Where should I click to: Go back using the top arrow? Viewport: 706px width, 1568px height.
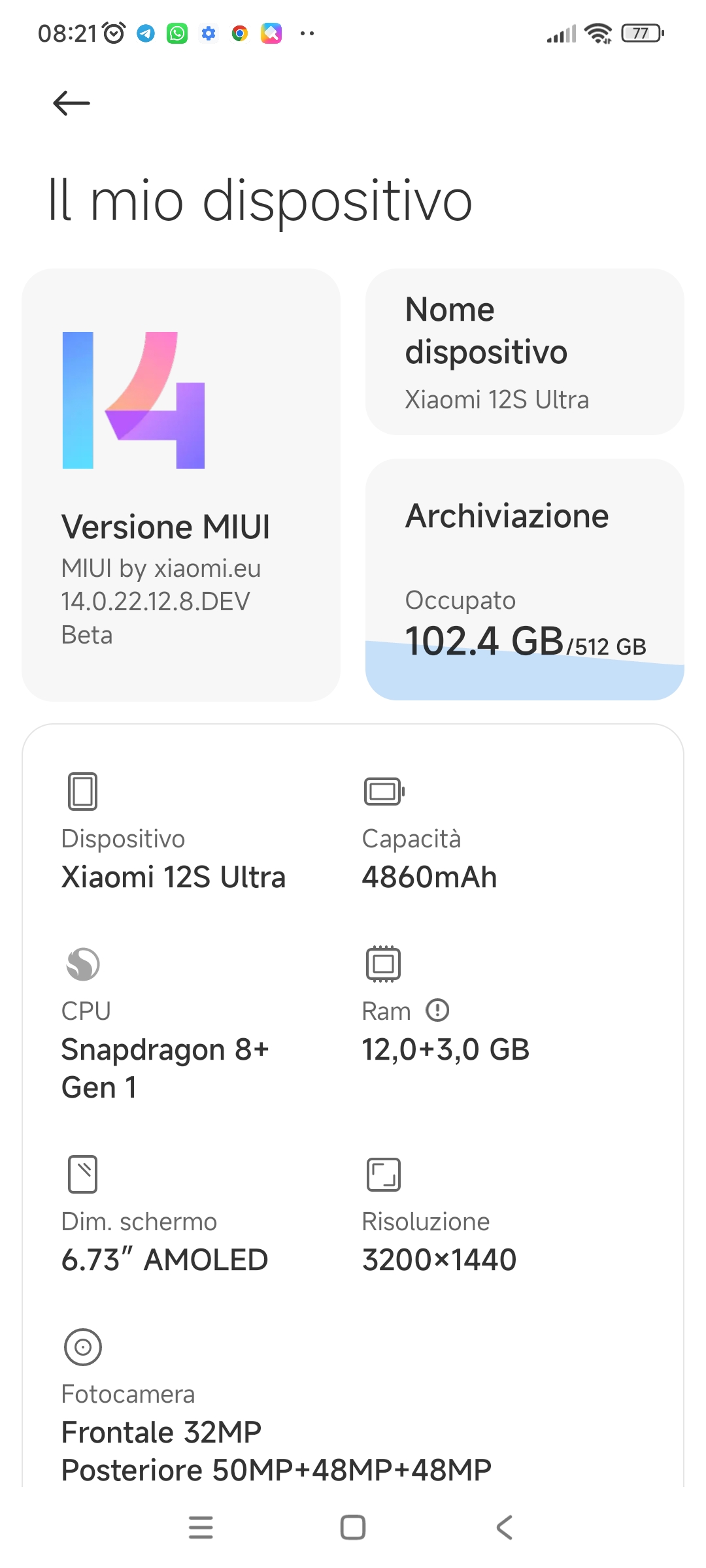point(71,103)
